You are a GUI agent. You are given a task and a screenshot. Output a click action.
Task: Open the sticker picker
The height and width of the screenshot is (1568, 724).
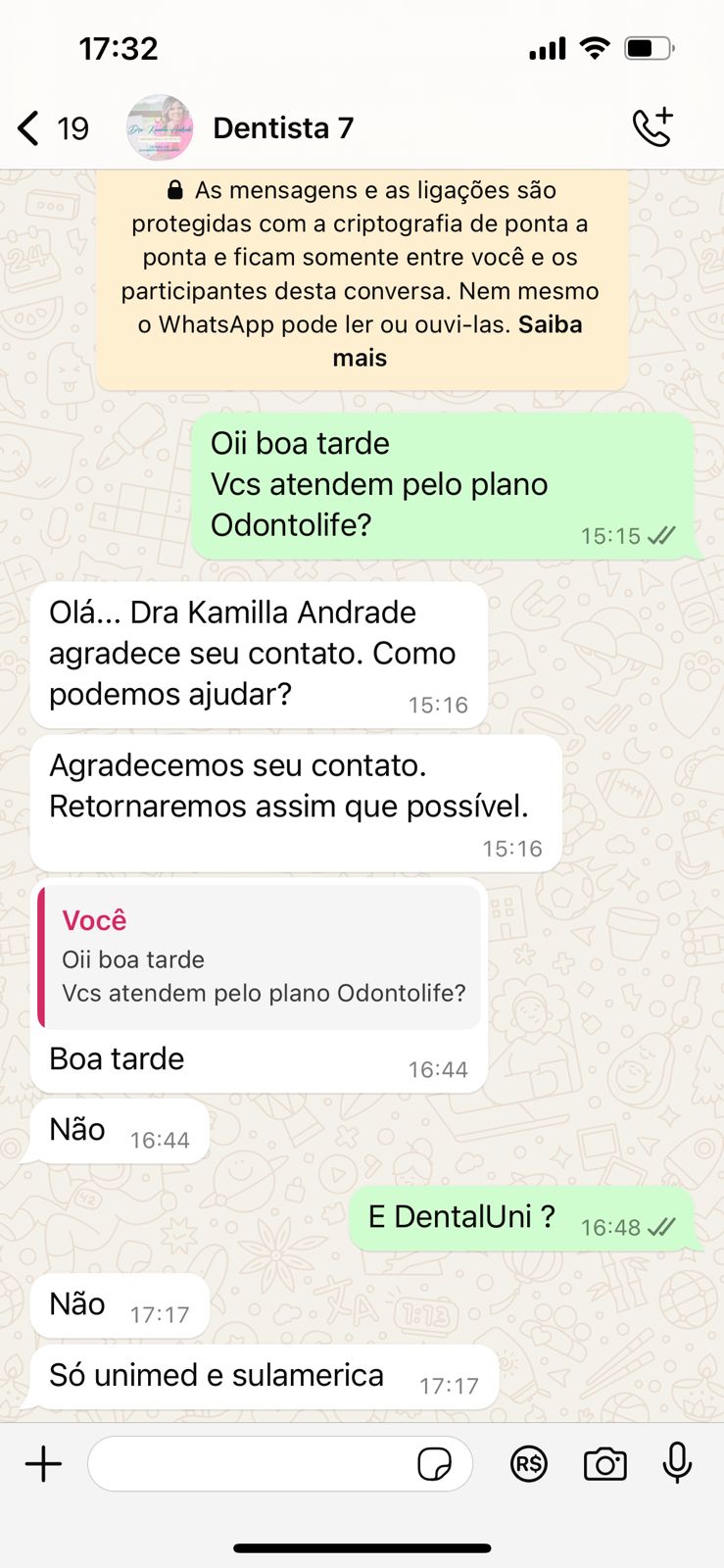point(434,1464)
